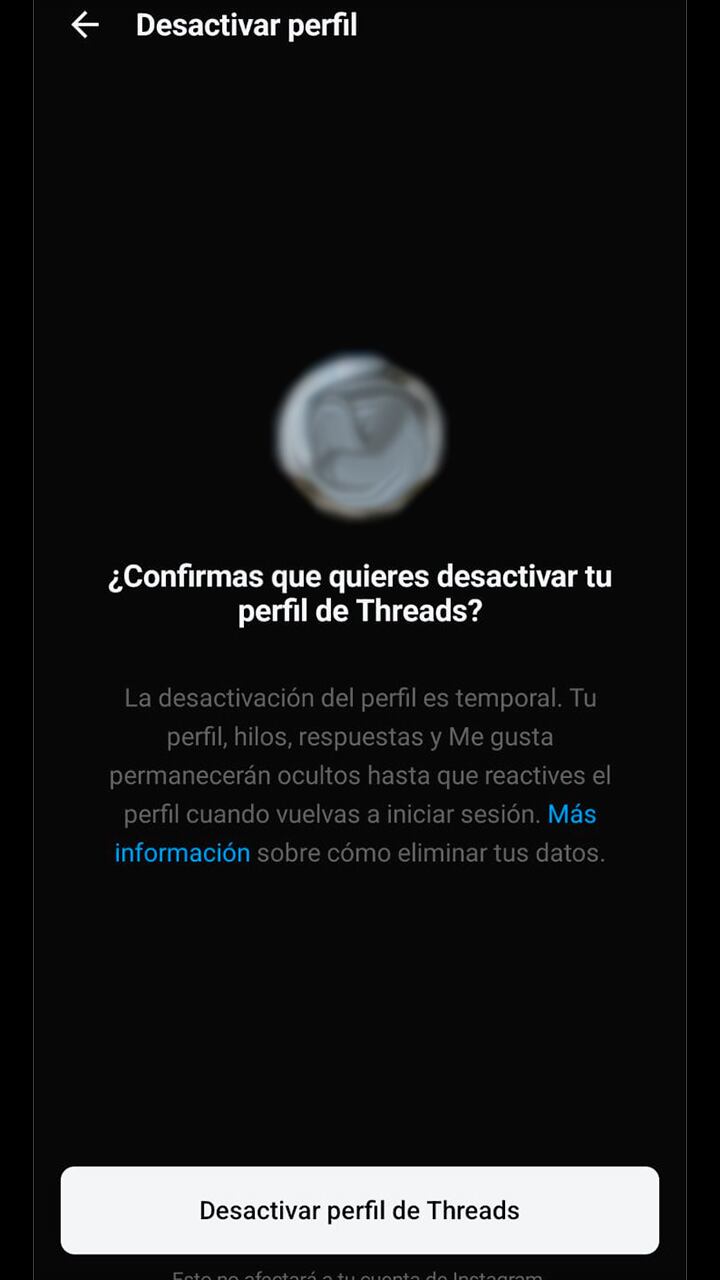Return to previous screen using arrow icon

pos(83,25)
